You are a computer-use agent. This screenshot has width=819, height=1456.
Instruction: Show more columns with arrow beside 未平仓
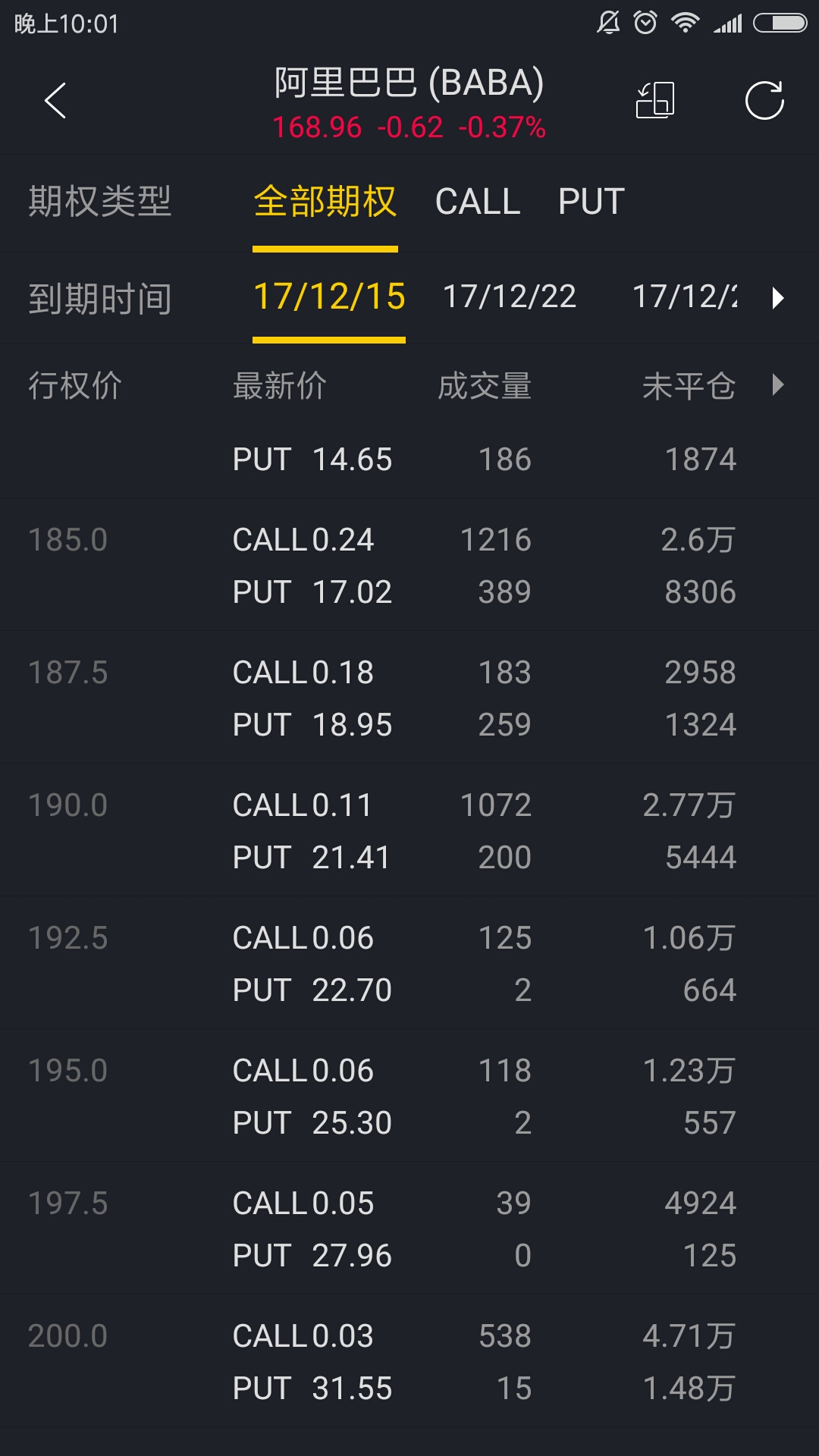click(777, 384)
